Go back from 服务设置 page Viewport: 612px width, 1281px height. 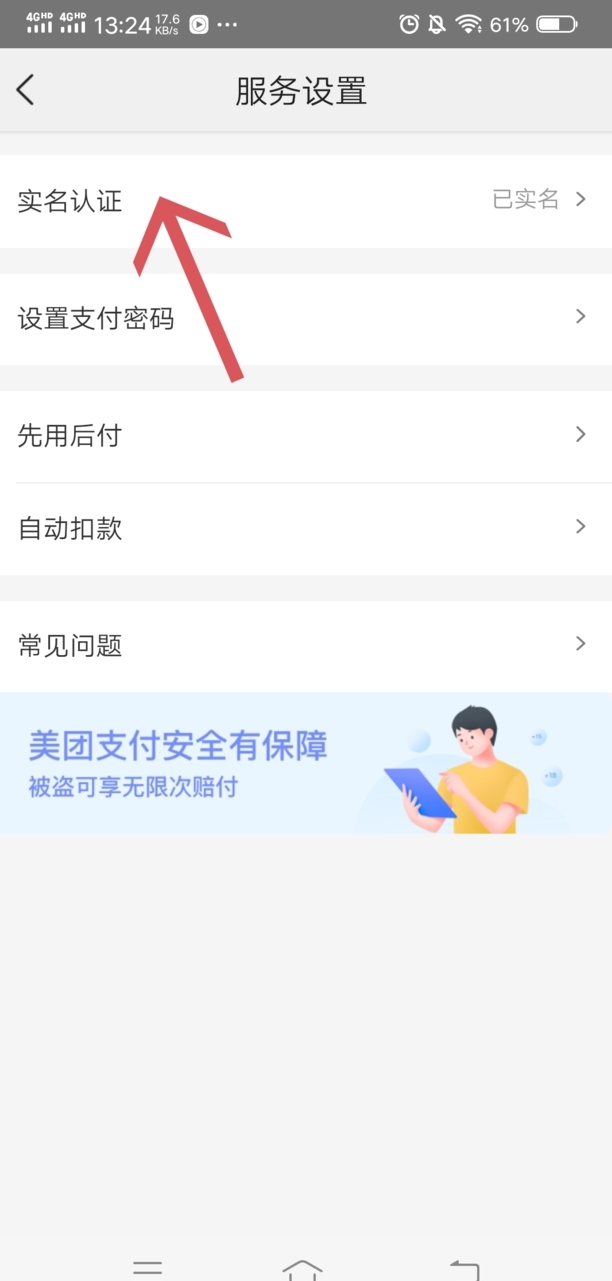[26, 90]
